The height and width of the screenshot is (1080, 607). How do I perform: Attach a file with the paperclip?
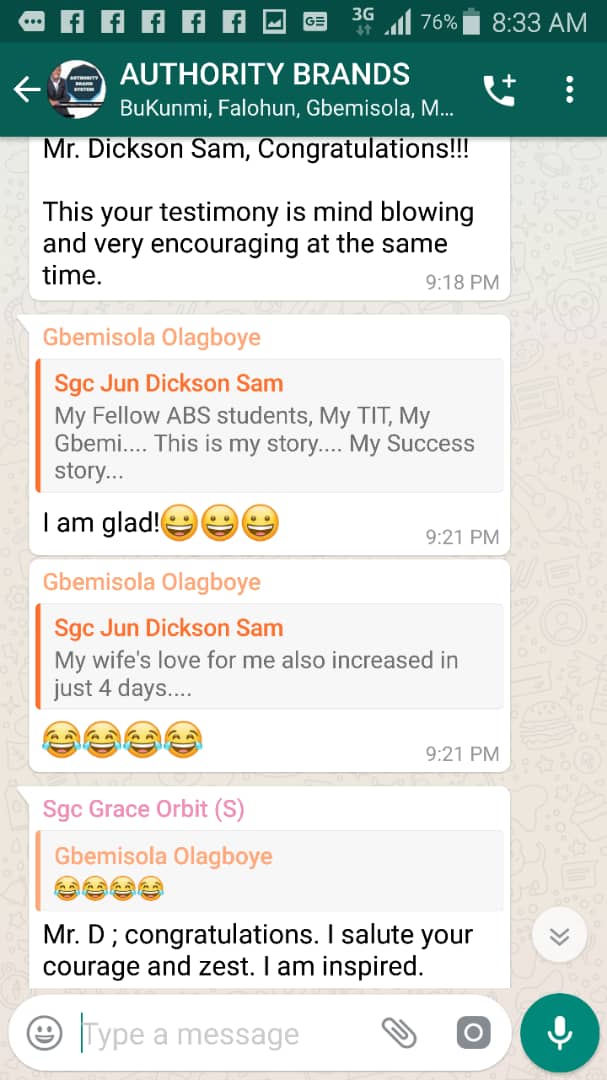[x=399, y=1033]
